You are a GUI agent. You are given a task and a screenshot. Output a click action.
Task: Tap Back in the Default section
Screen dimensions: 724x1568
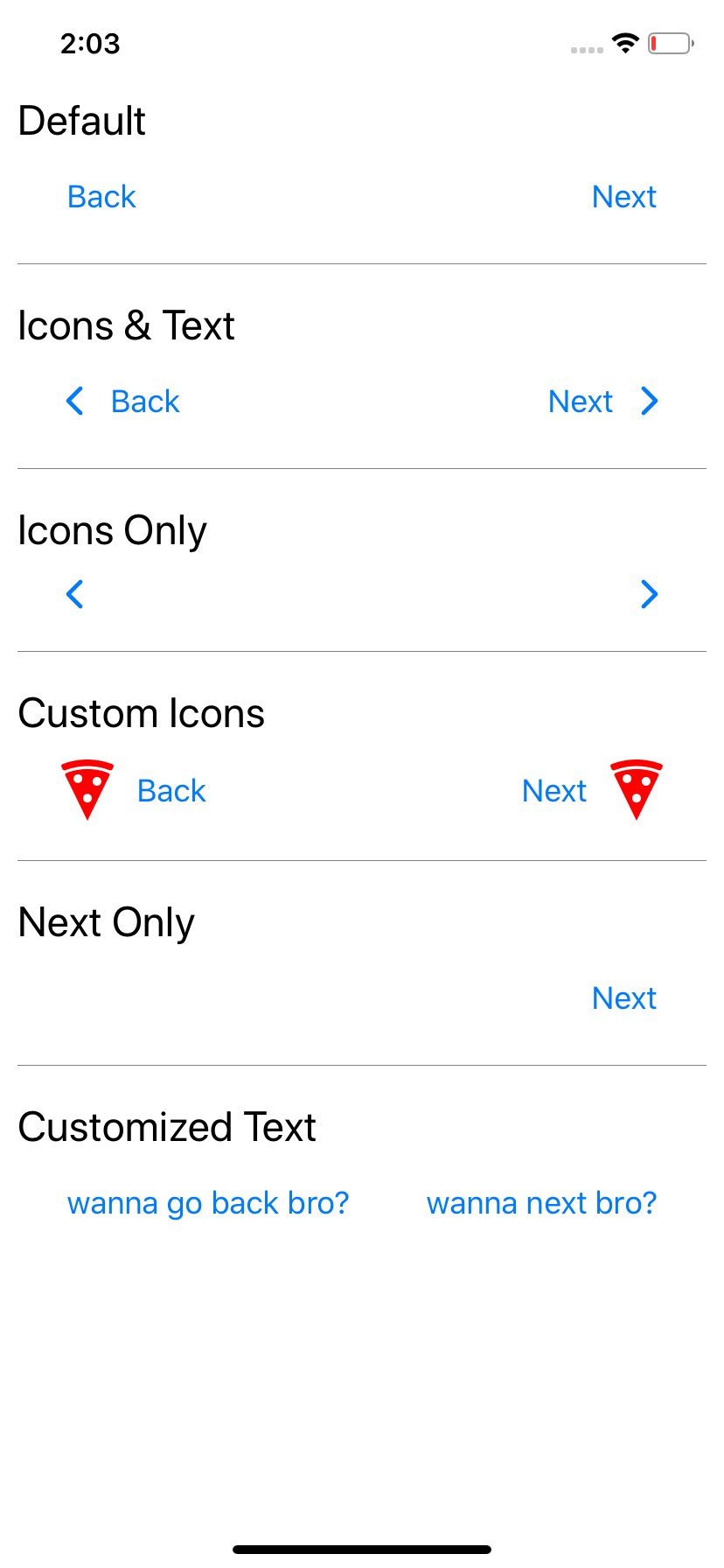tap(101, 197)
